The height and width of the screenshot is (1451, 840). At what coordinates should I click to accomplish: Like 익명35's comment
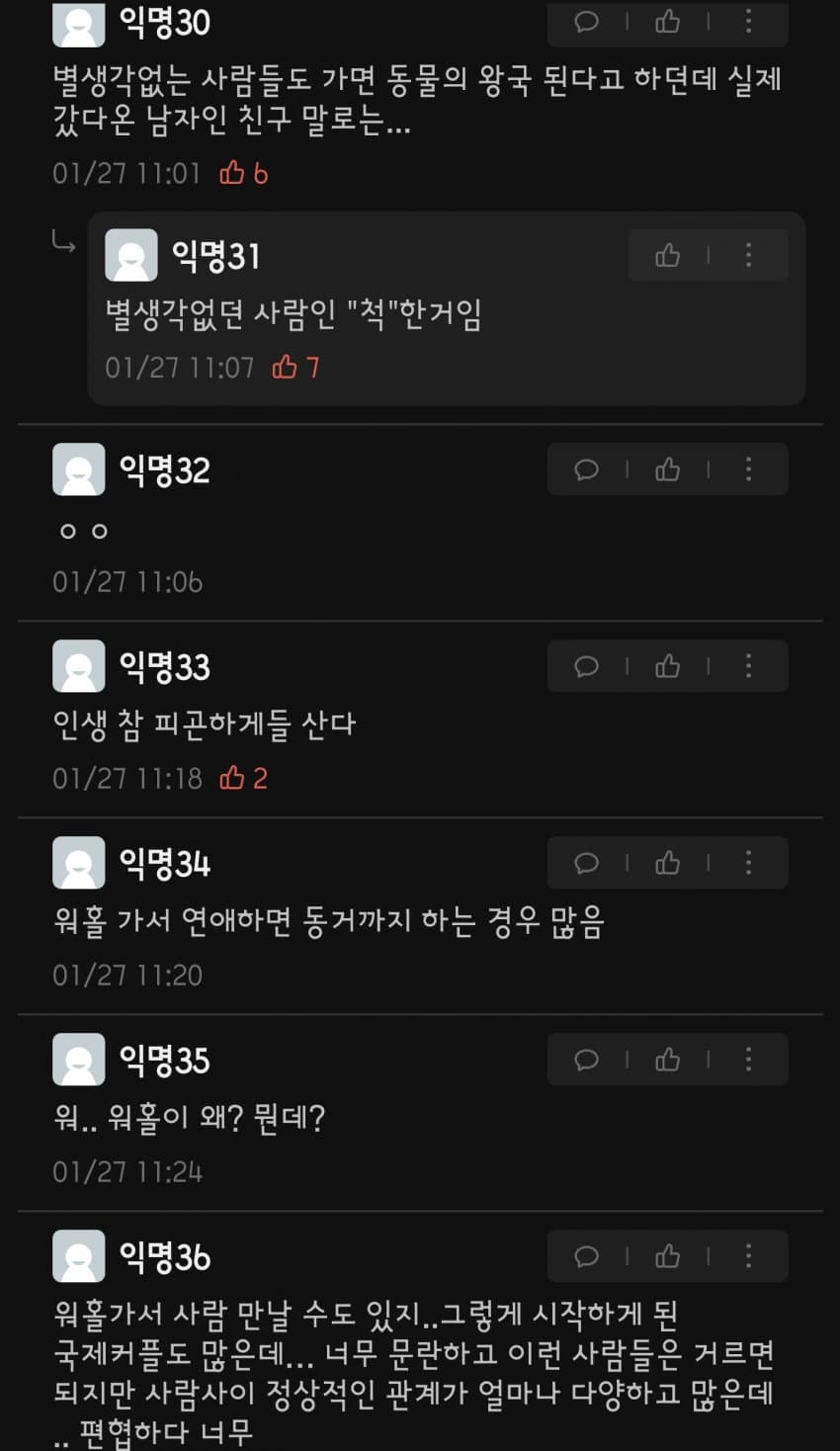tap(668, 1060)
